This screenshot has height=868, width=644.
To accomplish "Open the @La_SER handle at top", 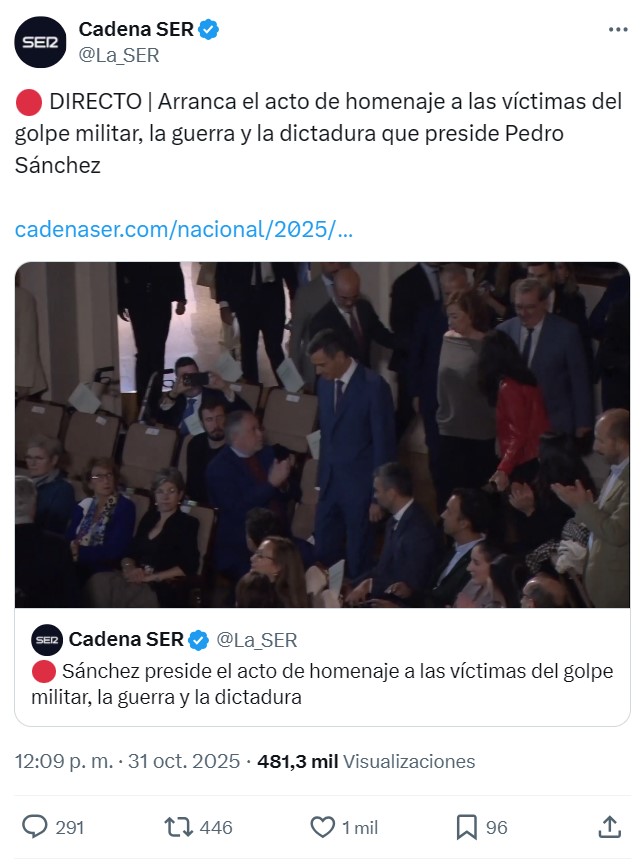I will click(x=119, y=56).
